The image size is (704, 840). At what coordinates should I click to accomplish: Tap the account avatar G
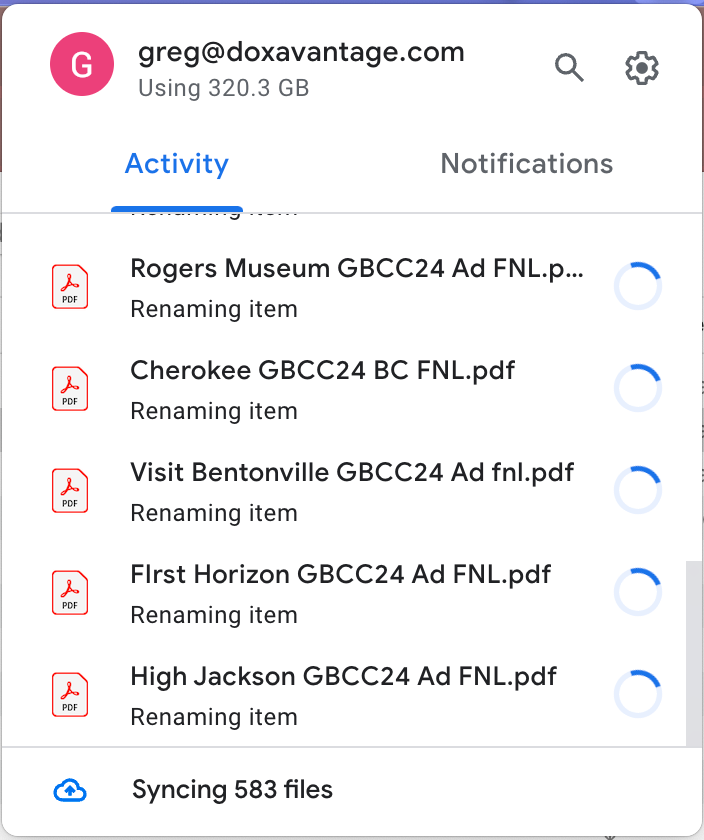82,67
